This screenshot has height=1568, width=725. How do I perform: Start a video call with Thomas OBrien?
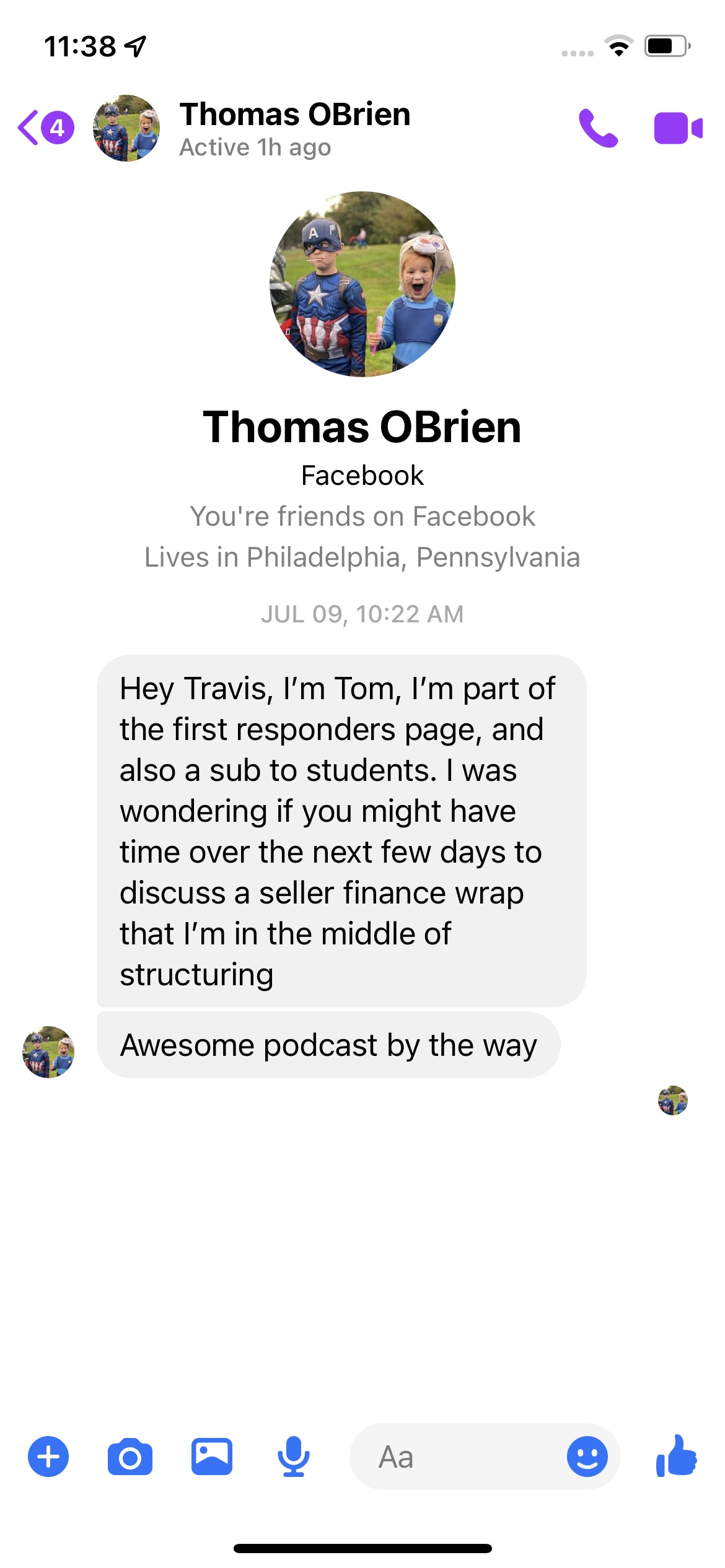[677, 128]
